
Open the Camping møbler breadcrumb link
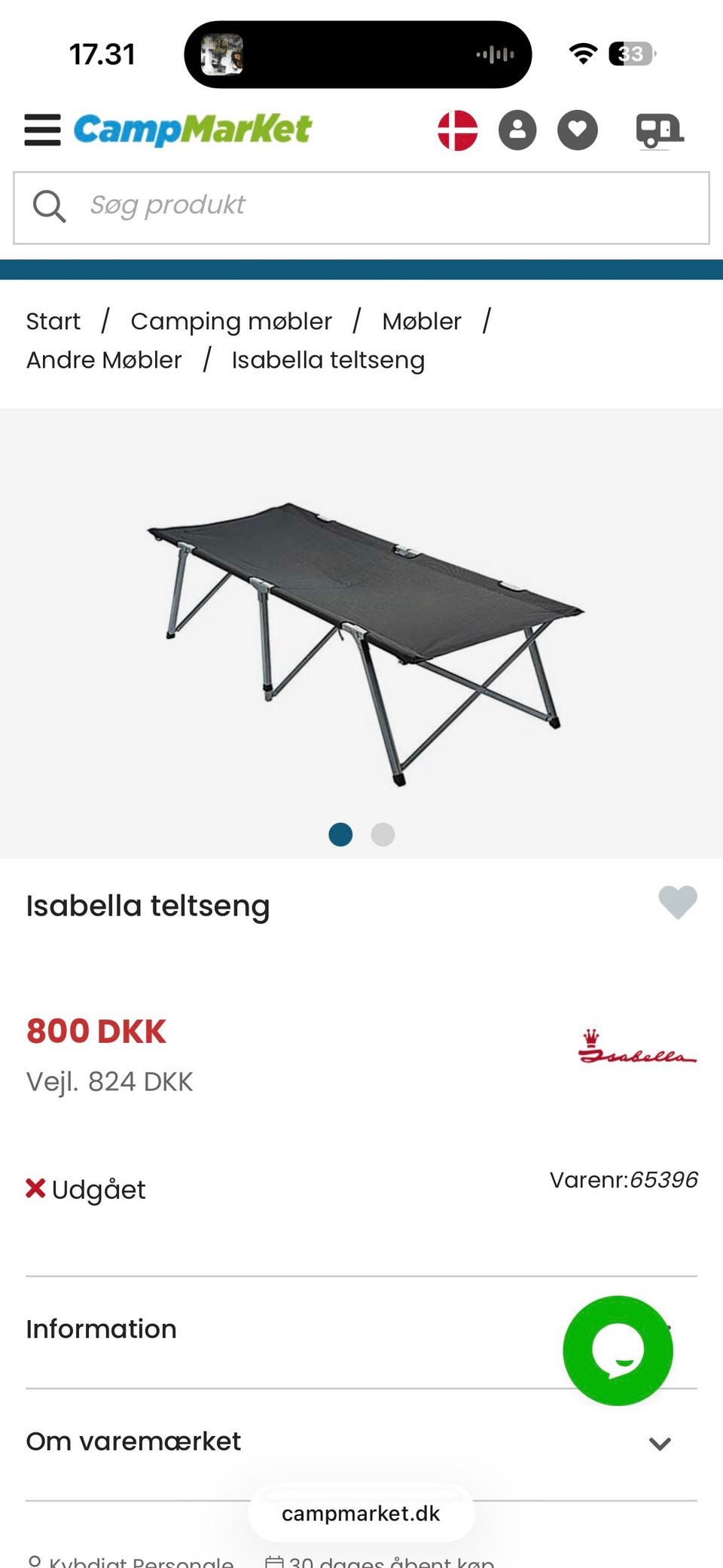(x=232, y=320)
